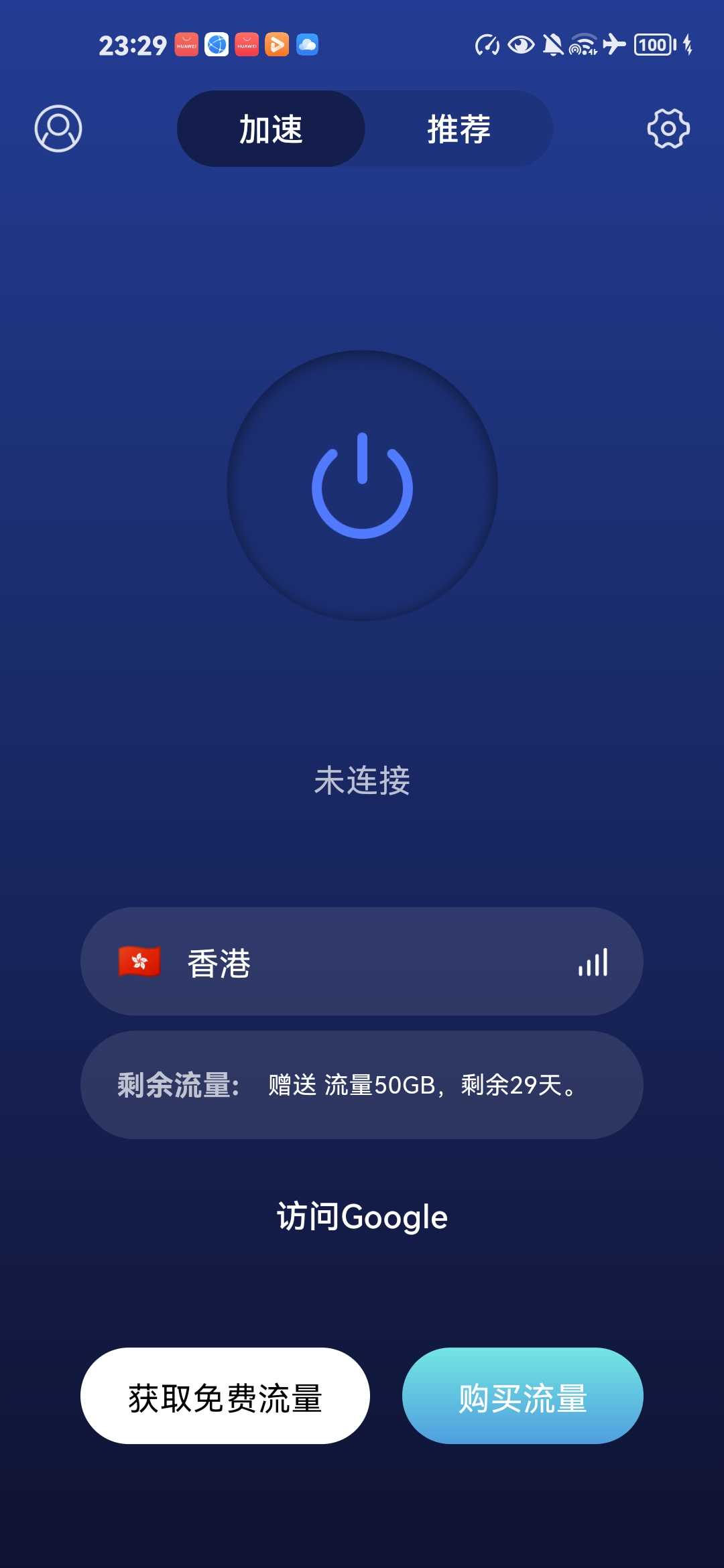Open settings via the gear icon
724x1568 pixels.
click(668, 129)
